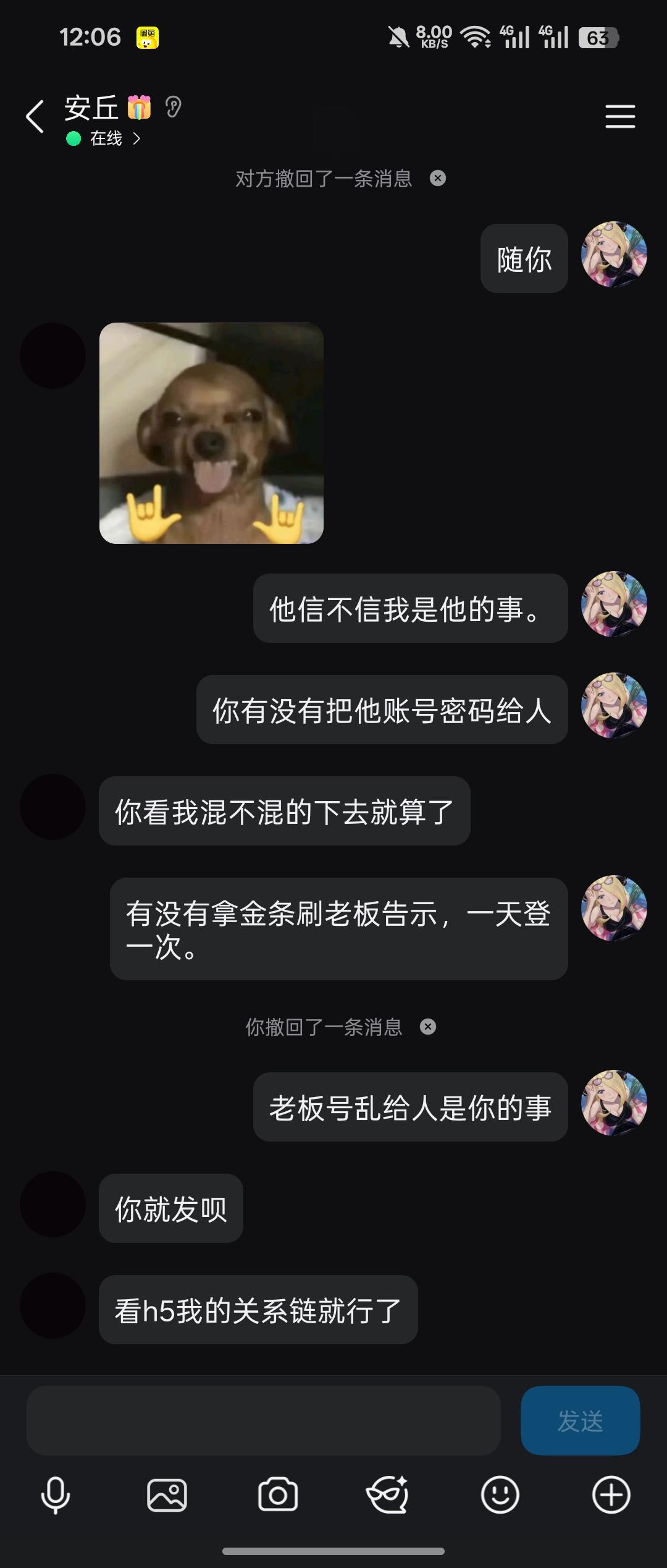
Task: Expand the 在线 online status details
Action: pos(105,139)
